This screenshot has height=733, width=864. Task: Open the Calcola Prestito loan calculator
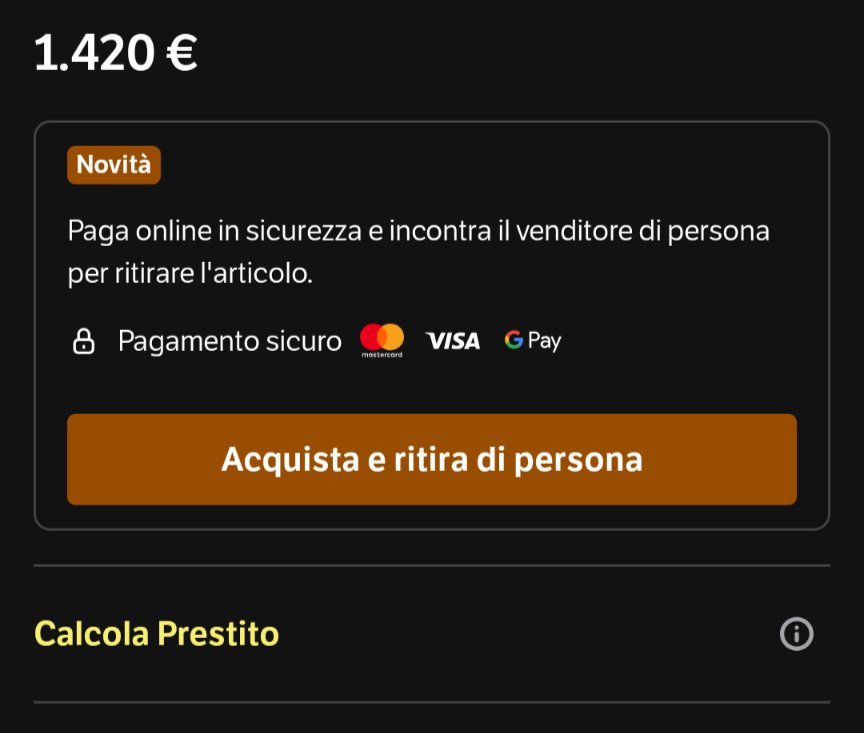(157, 633)
